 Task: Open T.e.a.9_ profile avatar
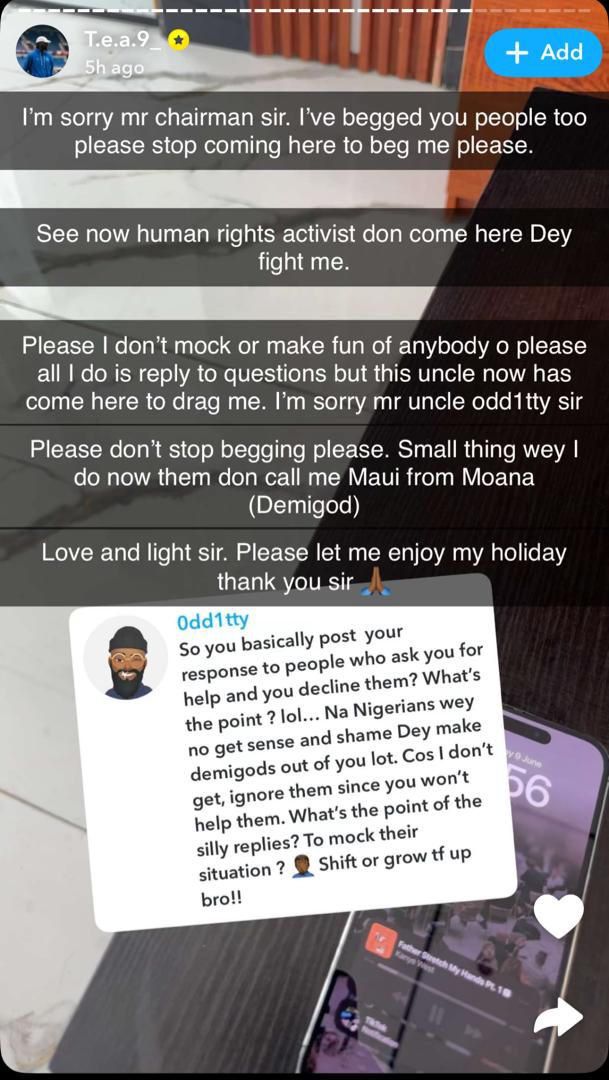tap(43, 52)
